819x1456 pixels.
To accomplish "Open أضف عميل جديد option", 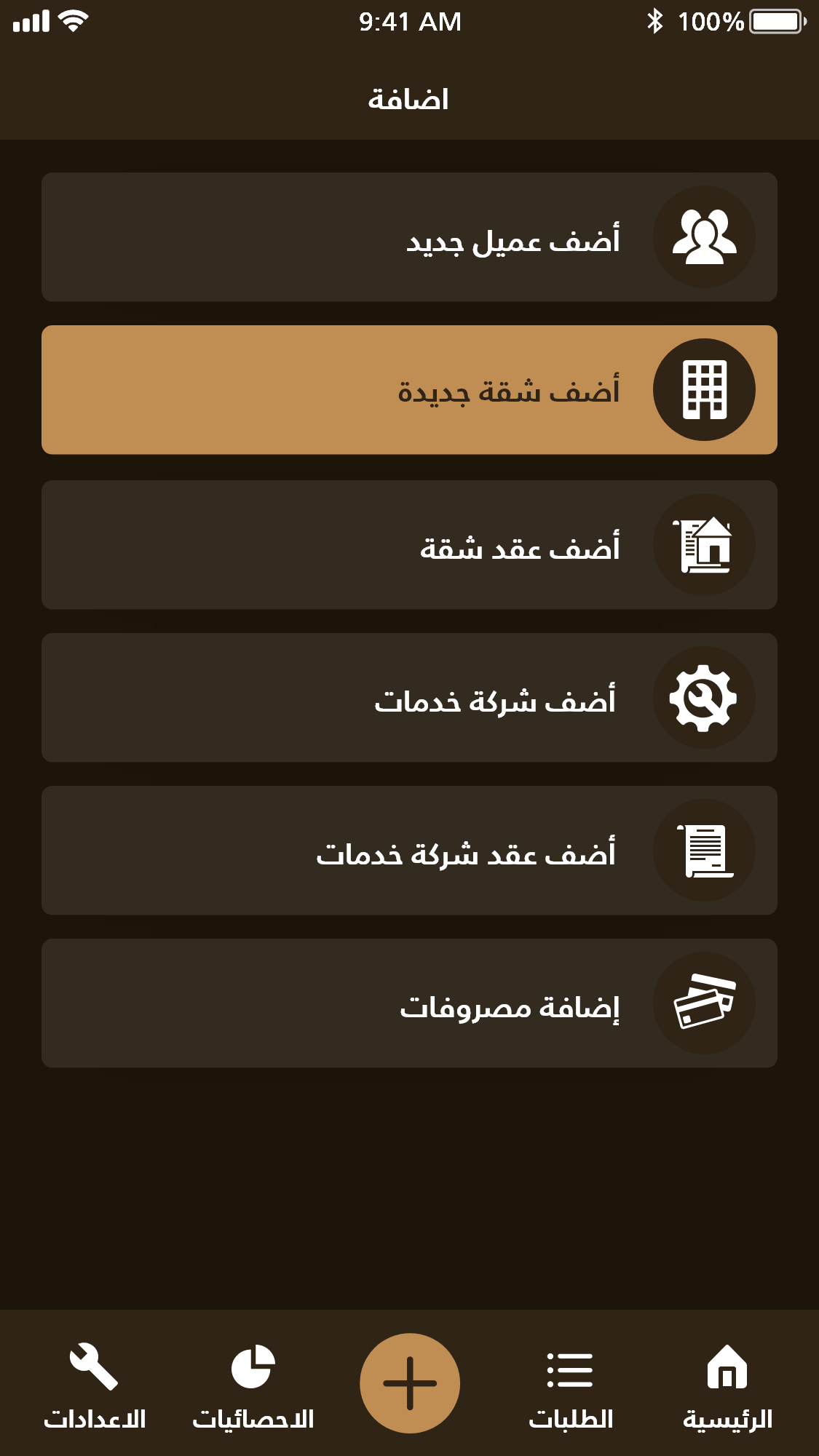I will tap(409, 237).
